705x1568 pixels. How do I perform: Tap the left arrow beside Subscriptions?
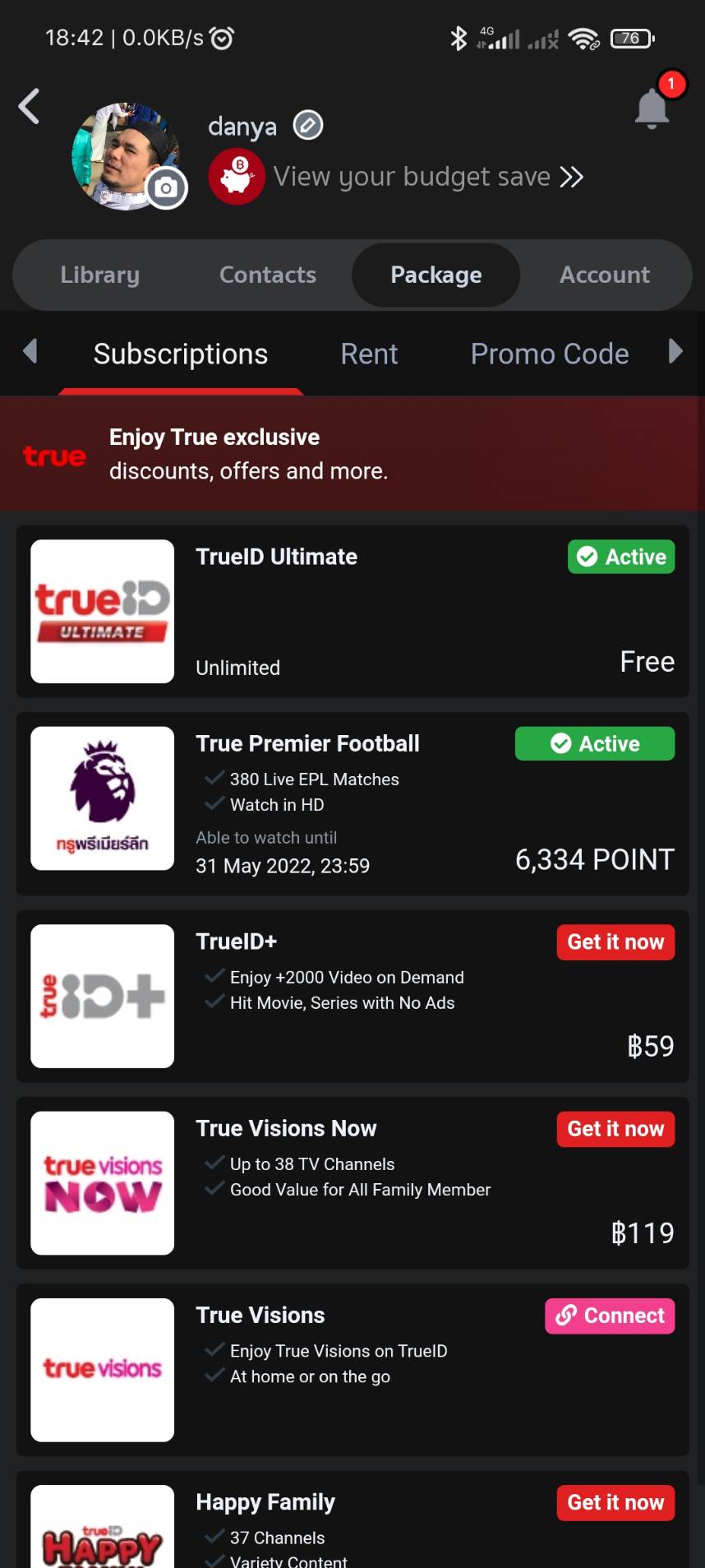tap(30, 351)
